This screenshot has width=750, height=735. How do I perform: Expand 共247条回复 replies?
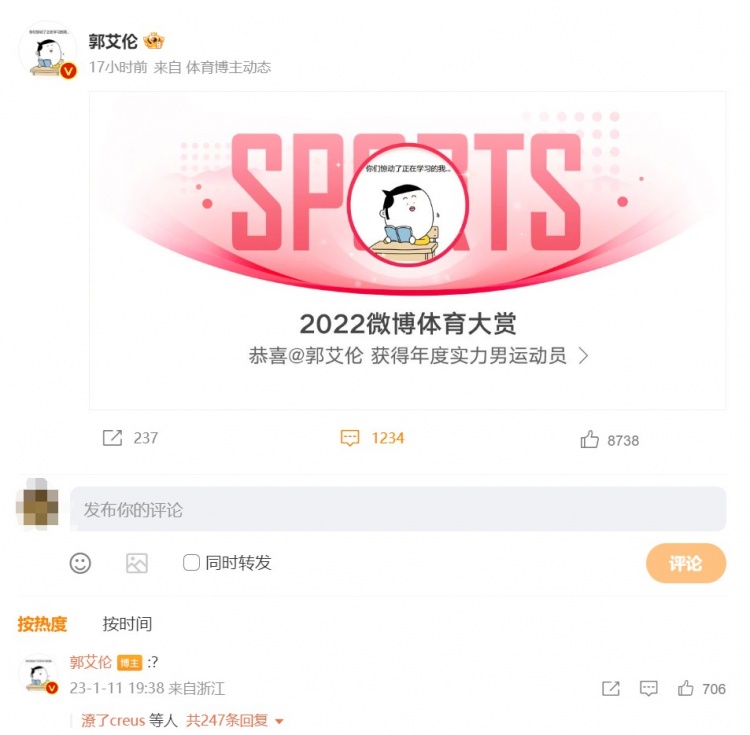click(235, 720)
